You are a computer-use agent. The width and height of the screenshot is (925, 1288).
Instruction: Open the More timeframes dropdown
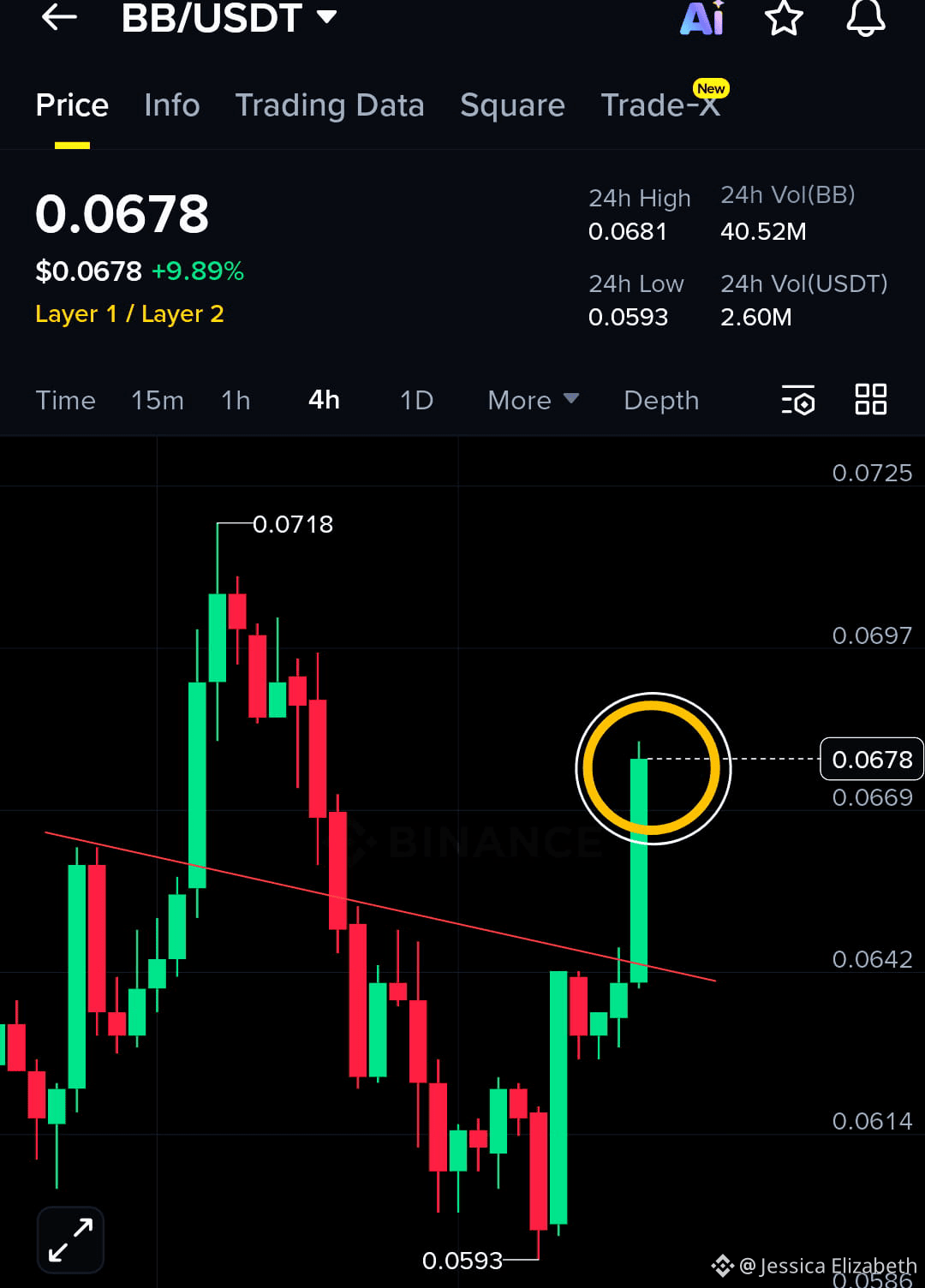coord(532,400)
